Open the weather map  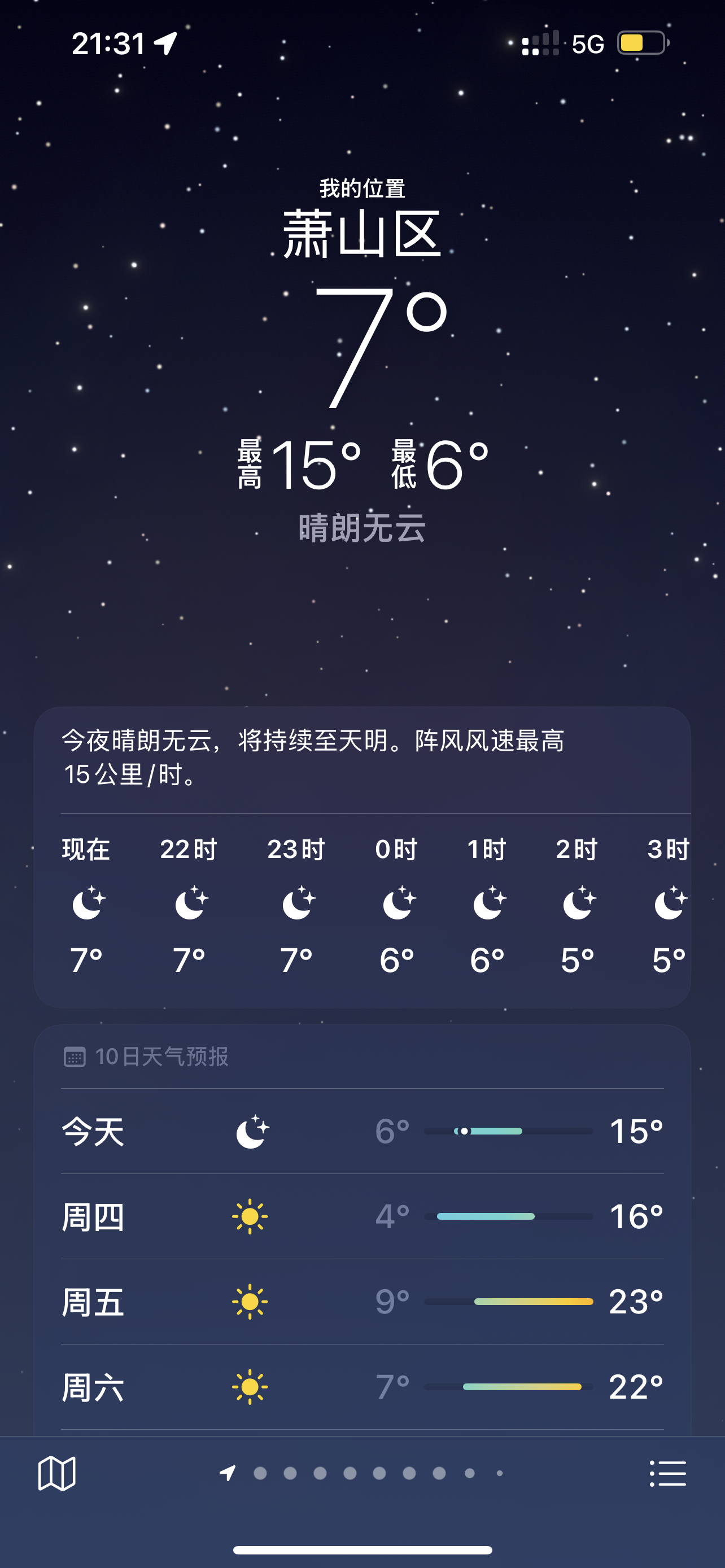[56, 1473]
